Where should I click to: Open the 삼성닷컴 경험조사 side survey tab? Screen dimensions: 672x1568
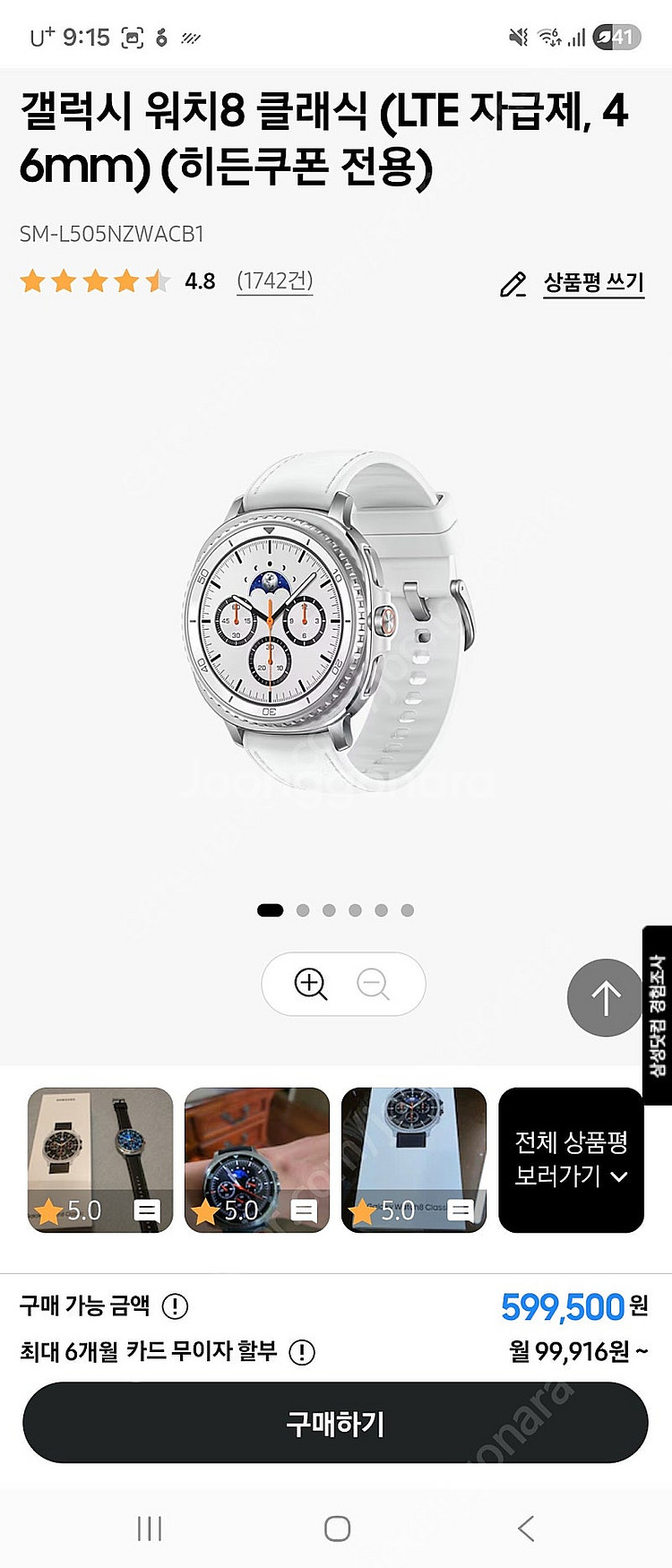tap(657, 1015)
